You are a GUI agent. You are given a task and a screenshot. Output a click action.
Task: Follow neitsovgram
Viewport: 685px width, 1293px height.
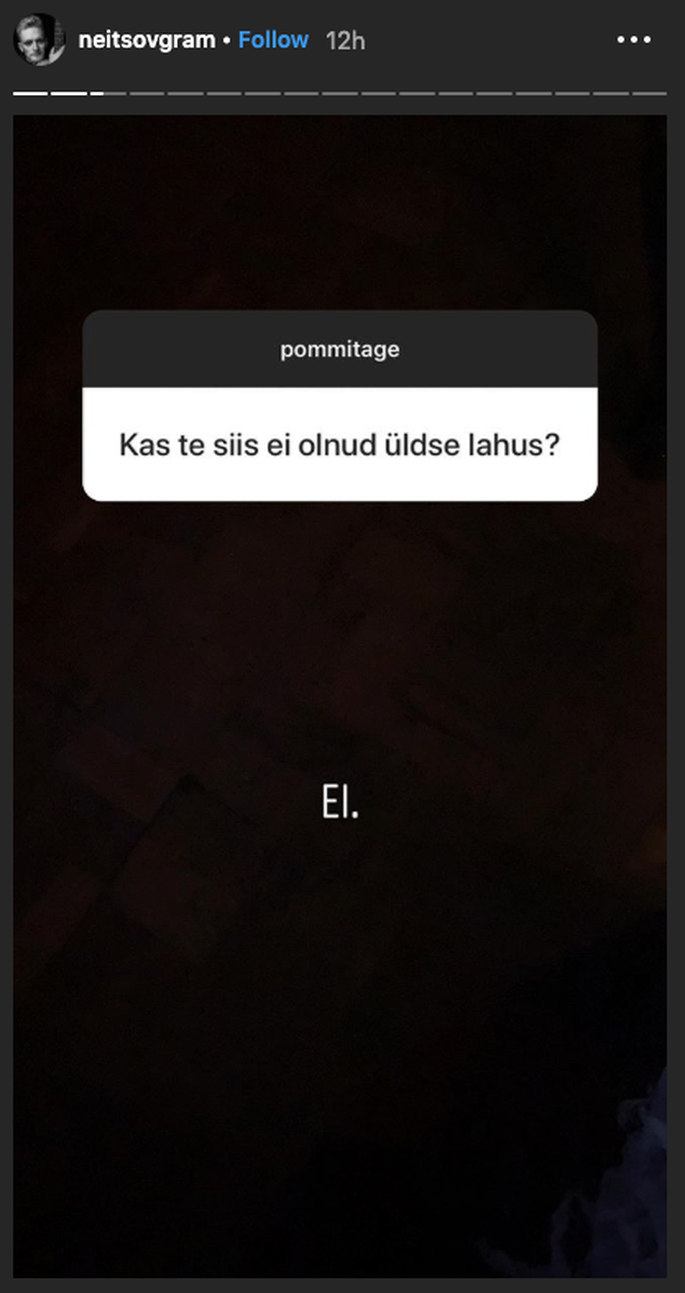pos(273,40)
